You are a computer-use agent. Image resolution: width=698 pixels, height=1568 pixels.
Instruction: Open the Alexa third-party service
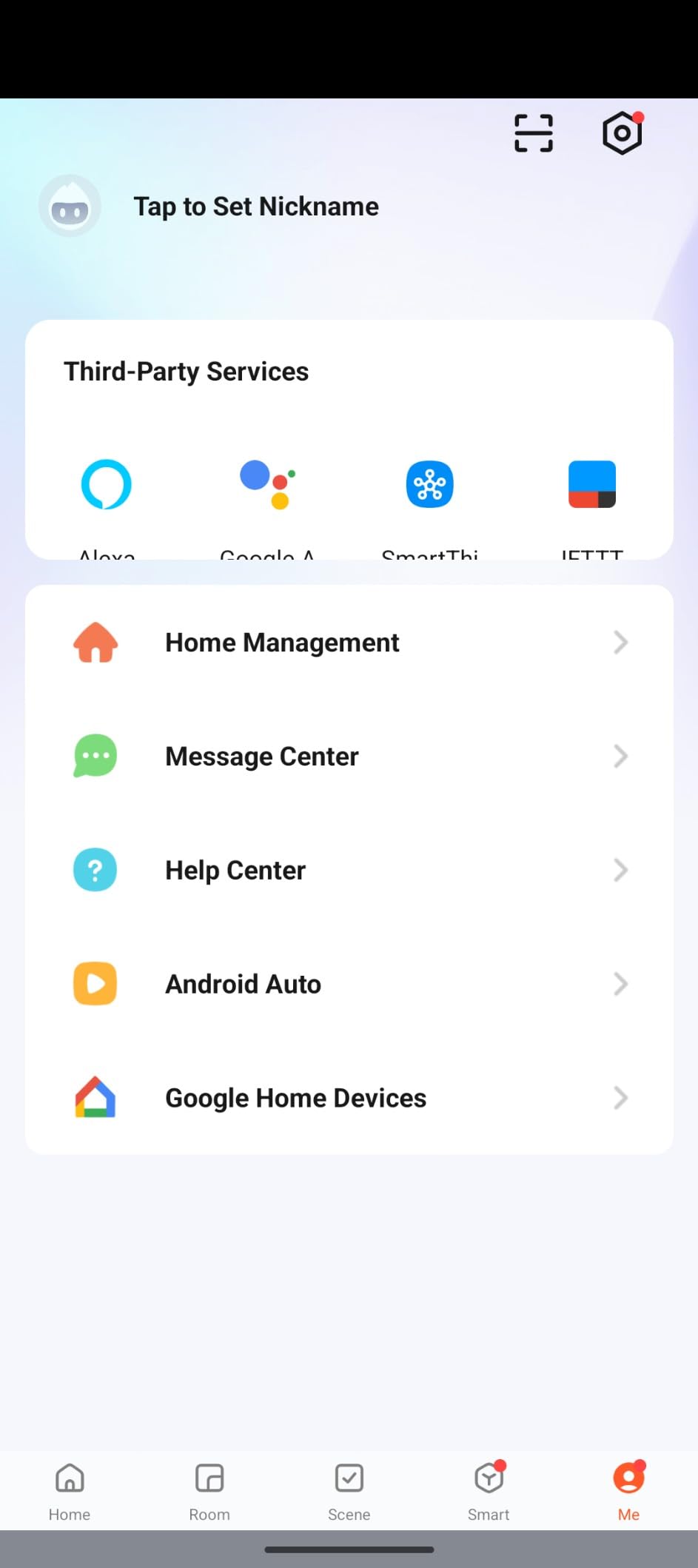pos(106,484)
